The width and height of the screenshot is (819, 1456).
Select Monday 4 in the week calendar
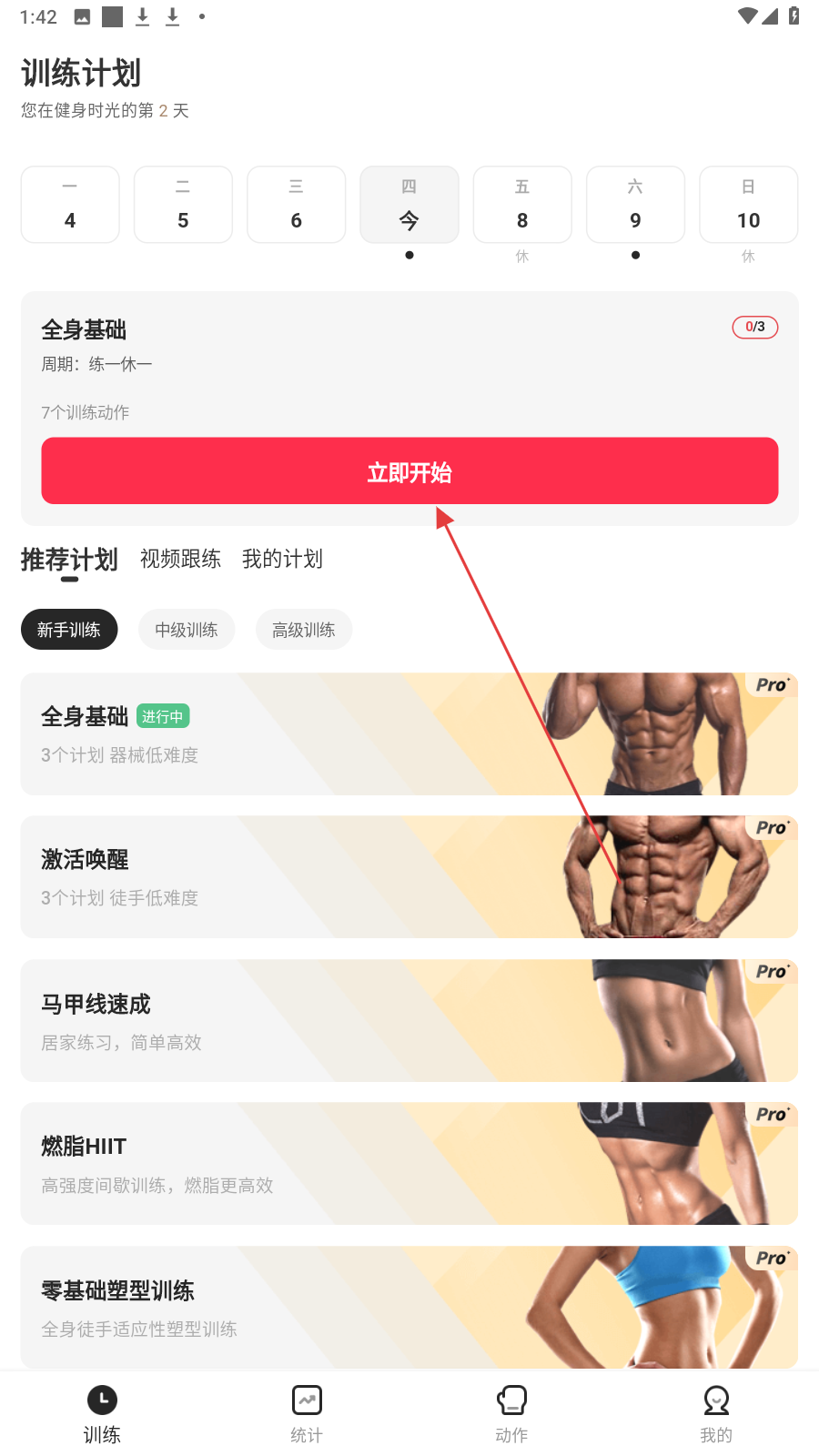pyautogui.click(x=70, y=205)
